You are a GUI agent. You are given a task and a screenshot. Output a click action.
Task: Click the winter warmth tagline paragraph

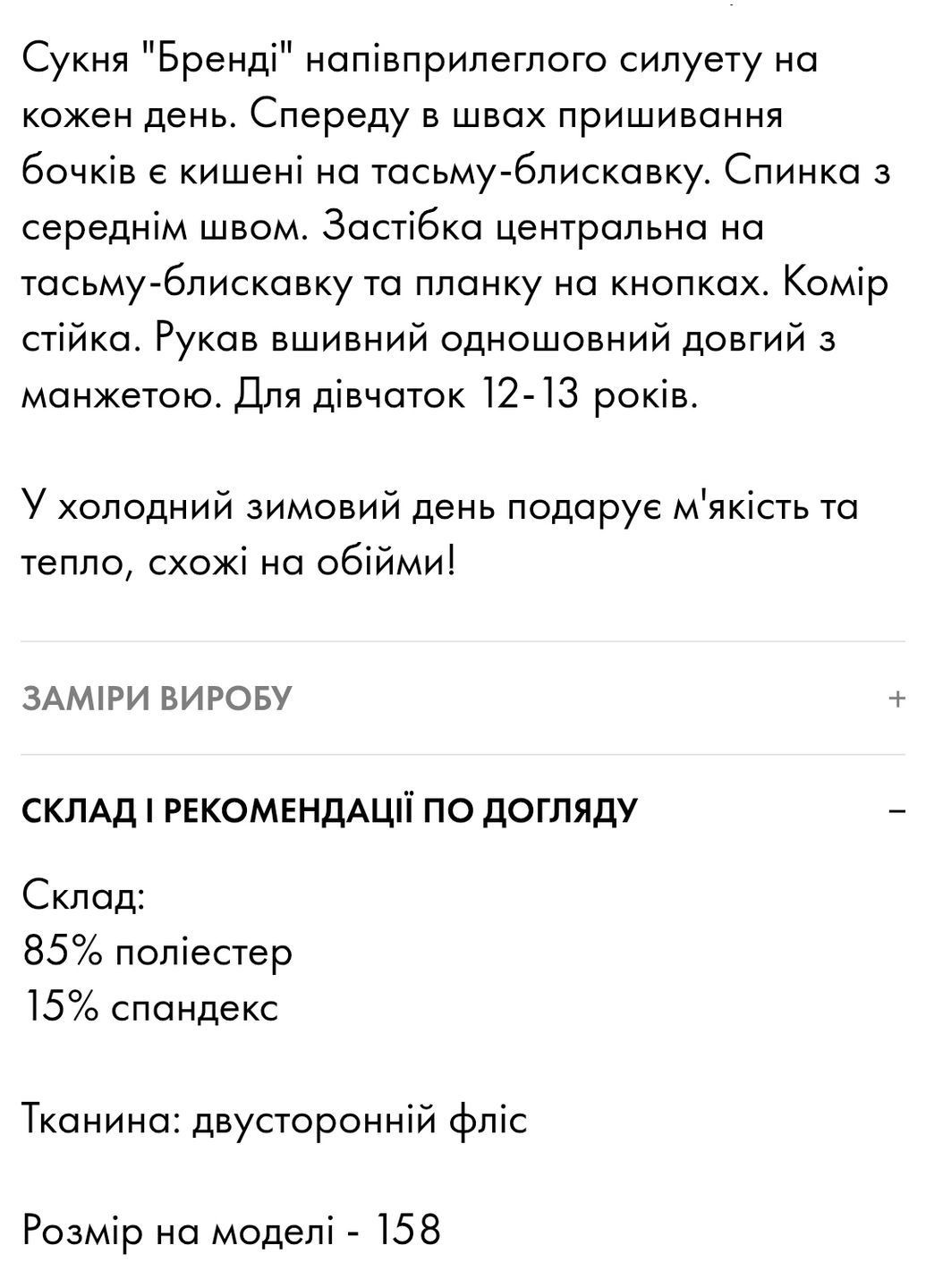pos(438,532)
